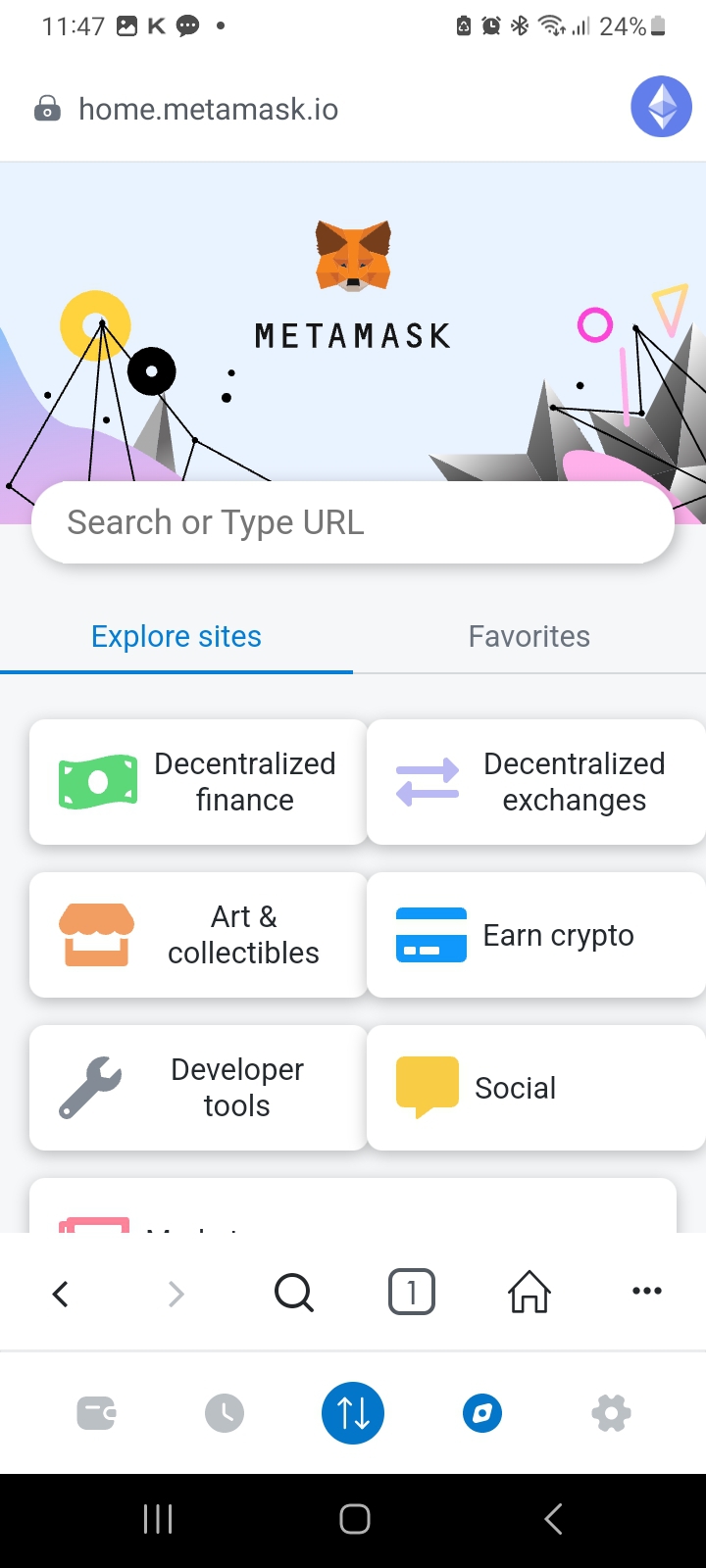Open the Social category

[535, 1088]
